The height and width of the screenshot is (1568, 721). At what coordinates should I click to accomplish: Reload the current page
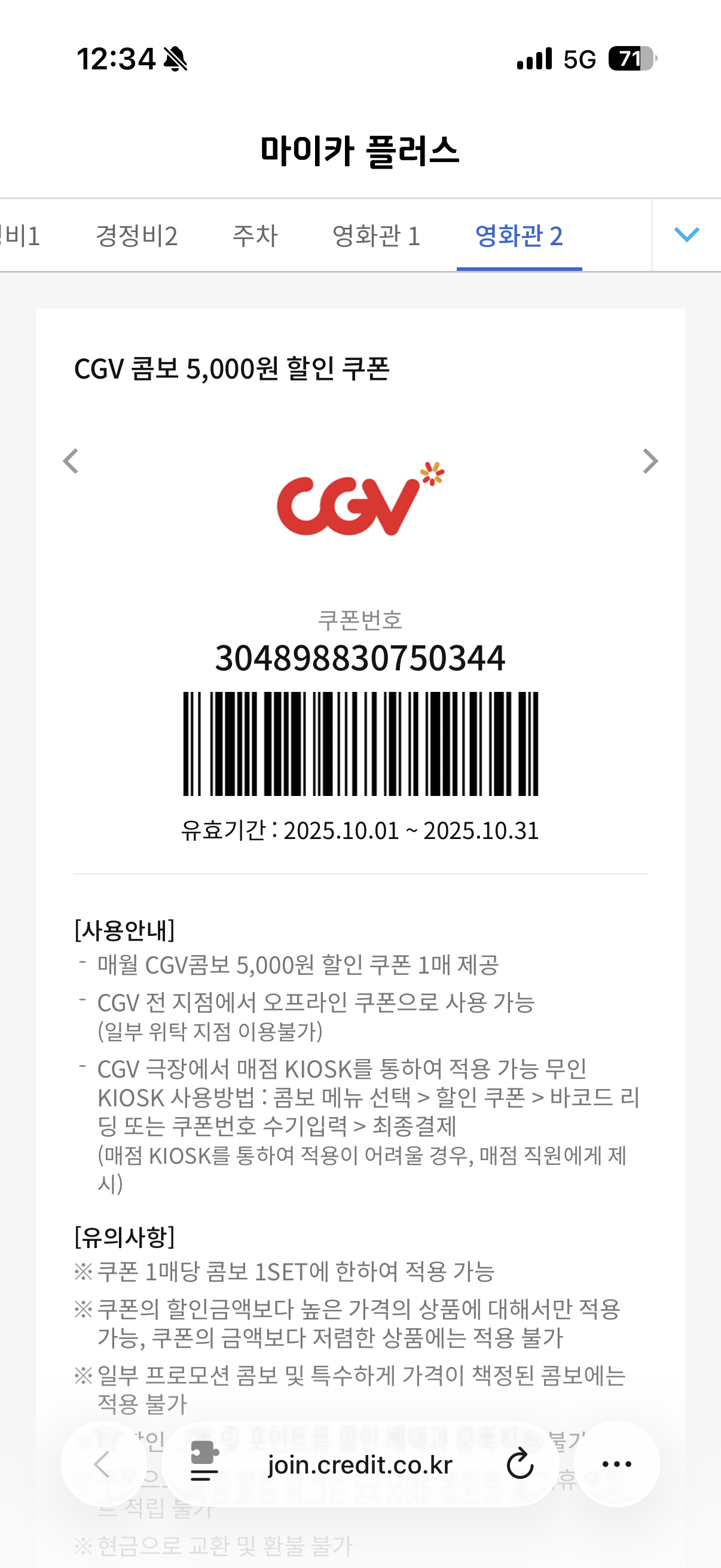pos(520,1465)
